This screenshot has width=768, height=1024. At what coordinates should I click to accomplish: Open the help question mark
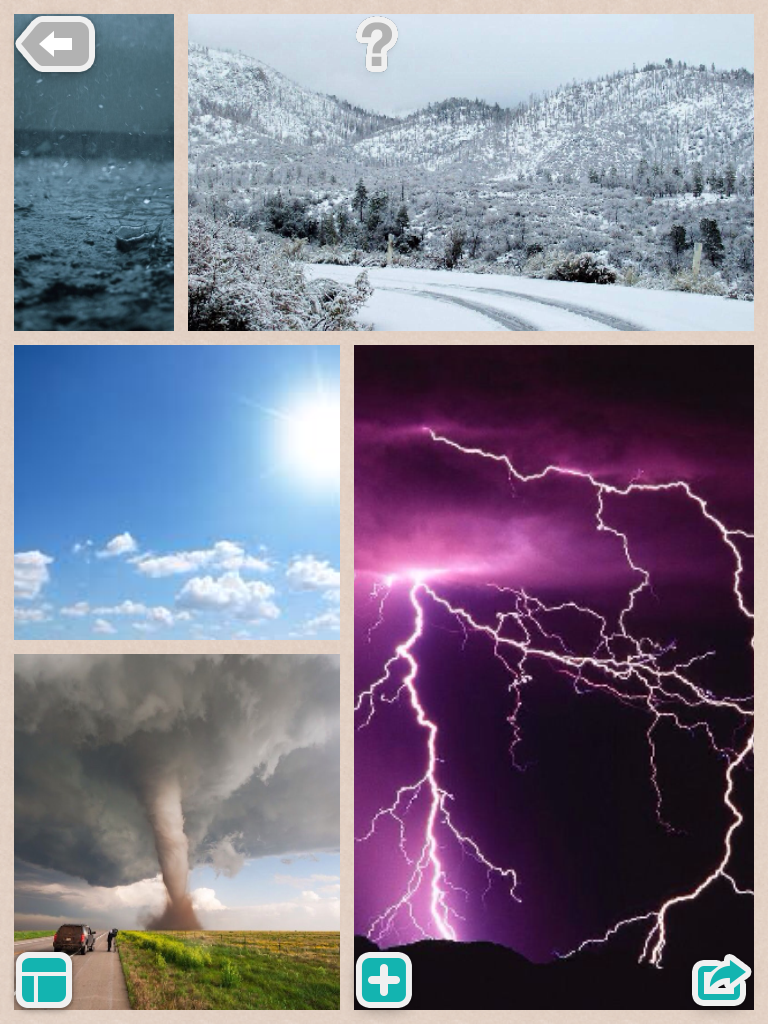[376, 45]
